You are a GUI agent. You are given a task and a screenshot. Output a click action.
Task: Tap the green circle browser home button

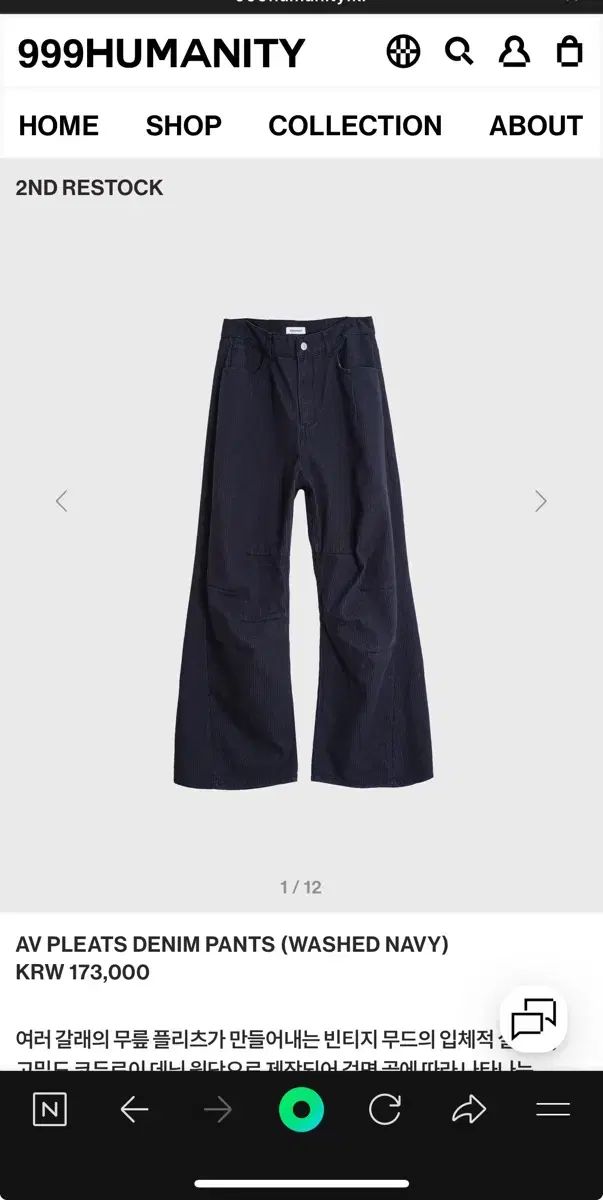[301, 1109]
